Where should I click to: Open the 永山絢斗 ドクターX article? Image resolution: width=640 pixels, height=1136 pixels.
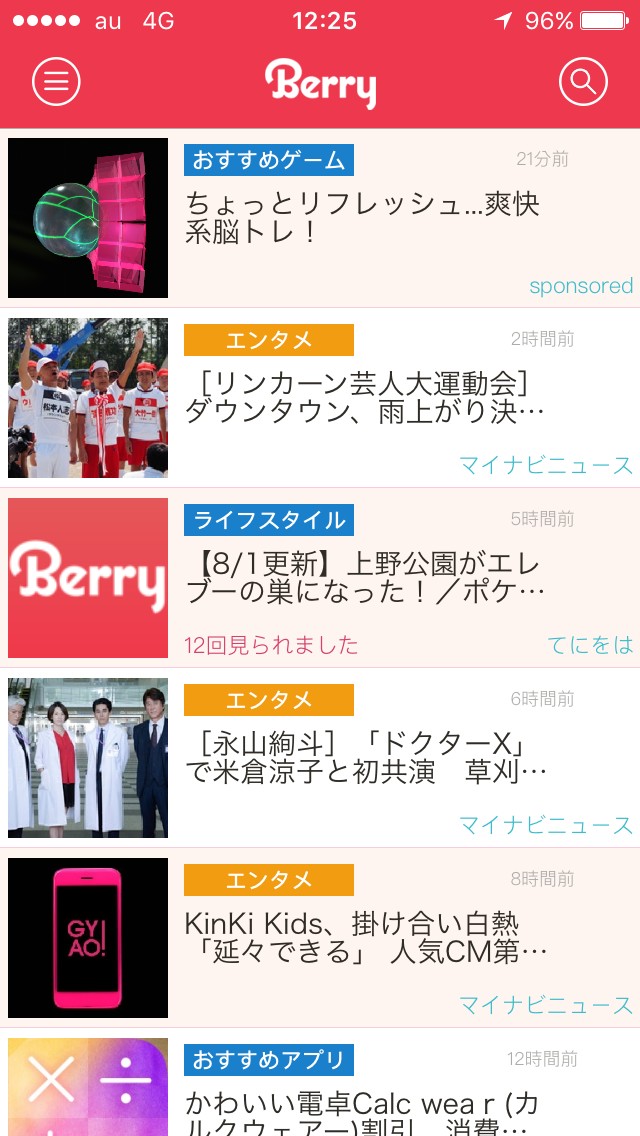tap(364, 758)
